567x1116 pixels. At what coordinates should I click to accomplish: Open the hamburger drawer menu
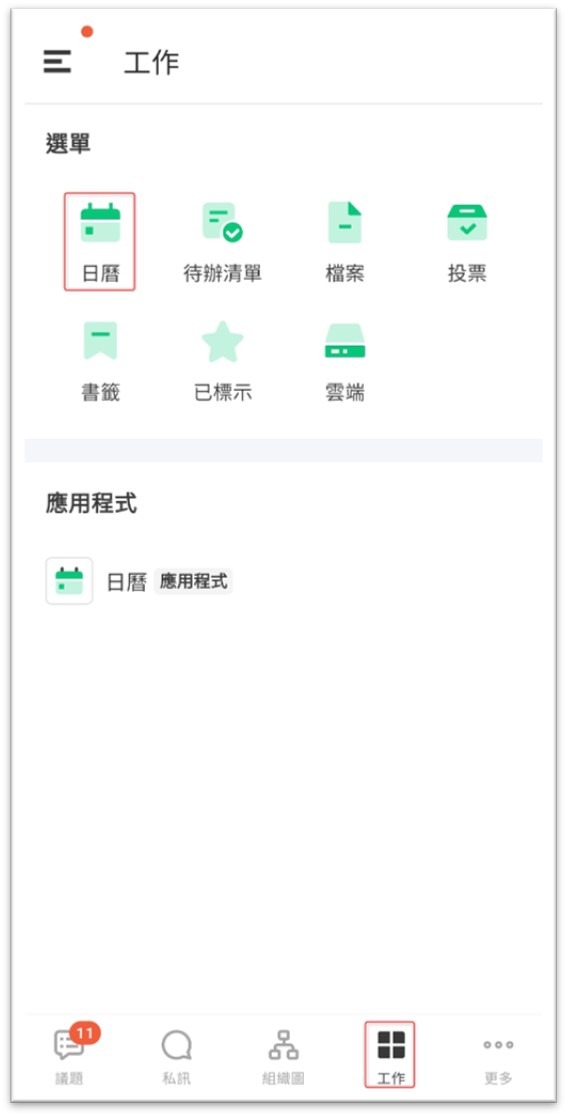click(x=58, y=61)
